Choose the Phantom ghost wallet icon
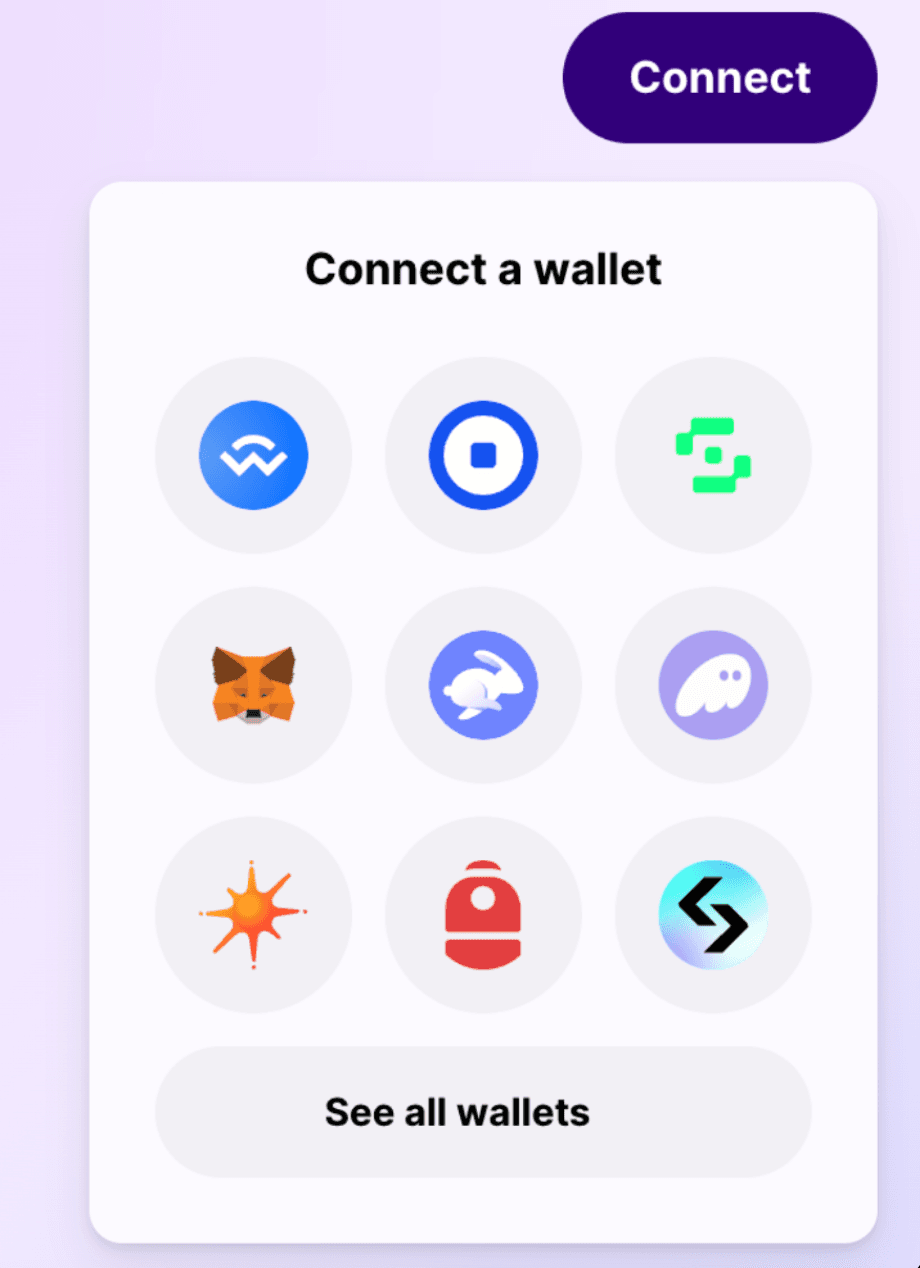The image size is (920, 1268). coord(713,685)
